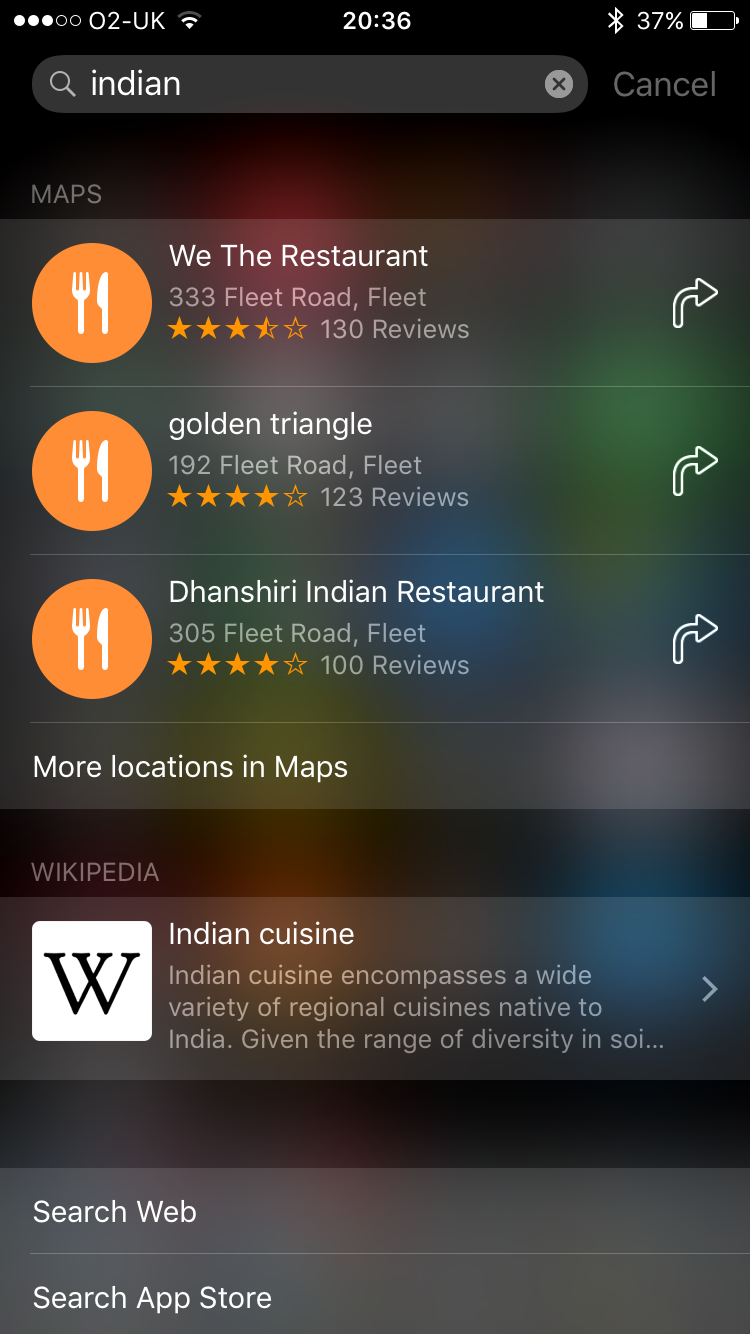Show more locations in Maps
This screenshot has height=1334, width=750.
190,767
